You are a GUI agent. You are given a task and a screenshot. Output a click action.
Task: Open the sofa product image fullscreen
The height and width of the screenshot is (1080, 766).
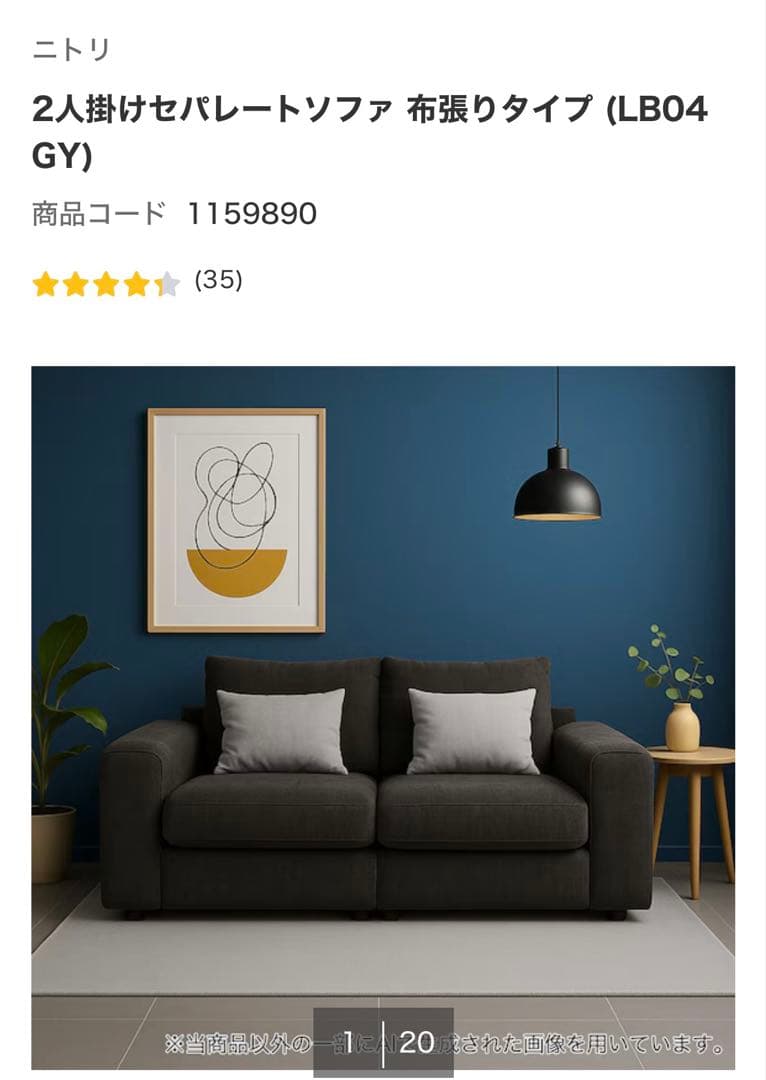pos(383,700)
